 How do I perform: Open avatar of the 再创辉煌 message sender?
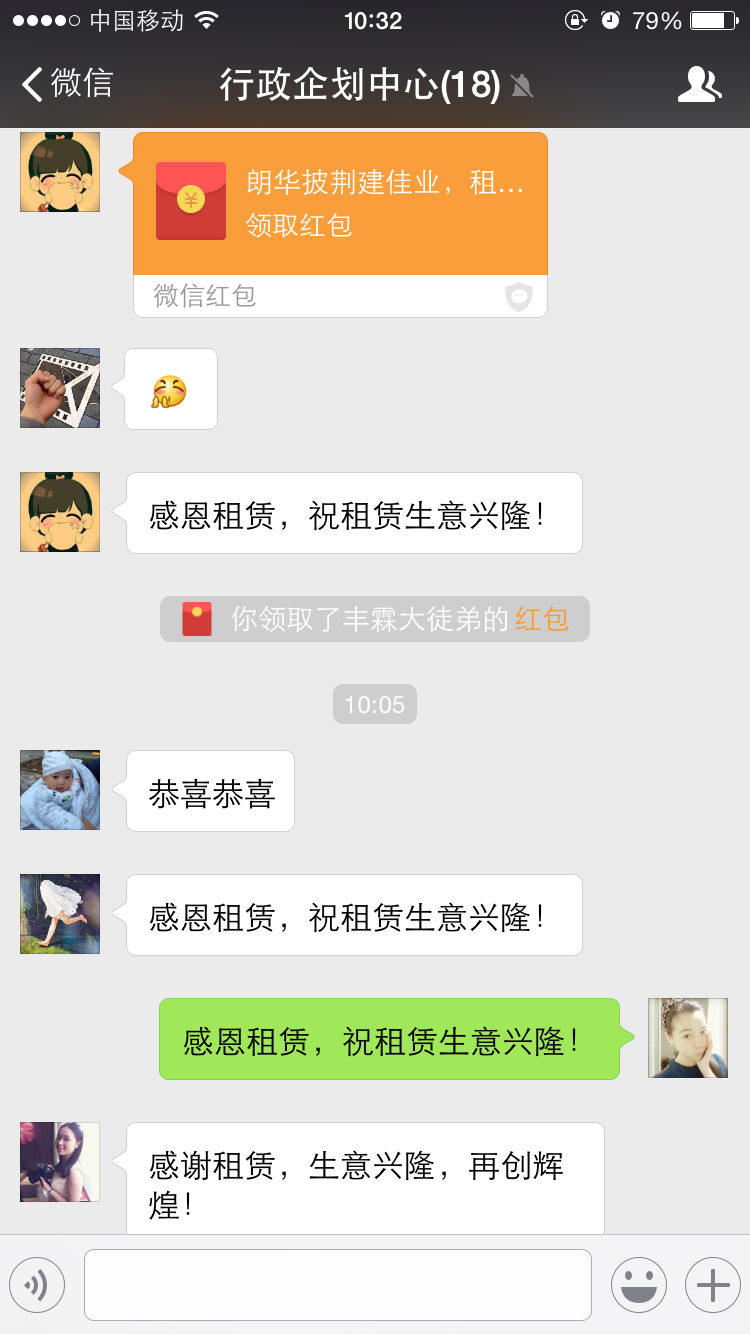[x=60, y=1162]
